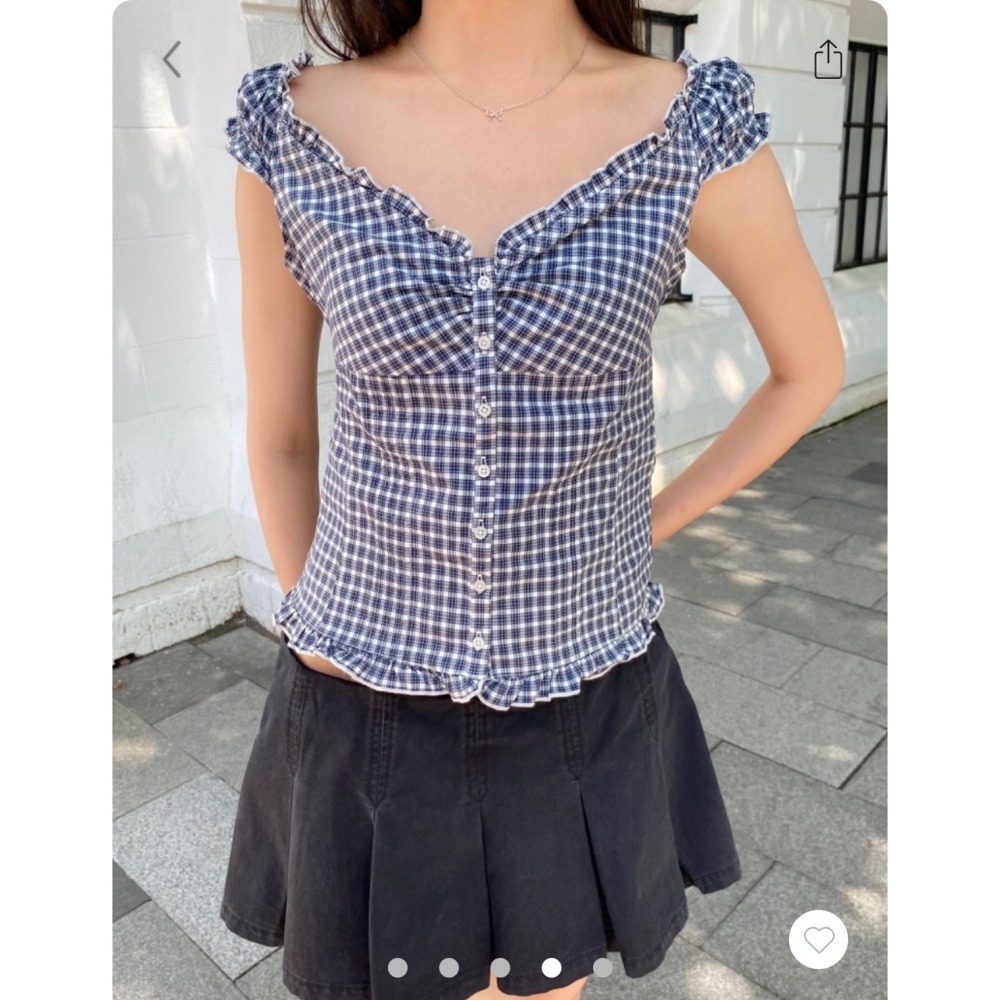Share this product

pyautogui.click(x=828, y=59)
